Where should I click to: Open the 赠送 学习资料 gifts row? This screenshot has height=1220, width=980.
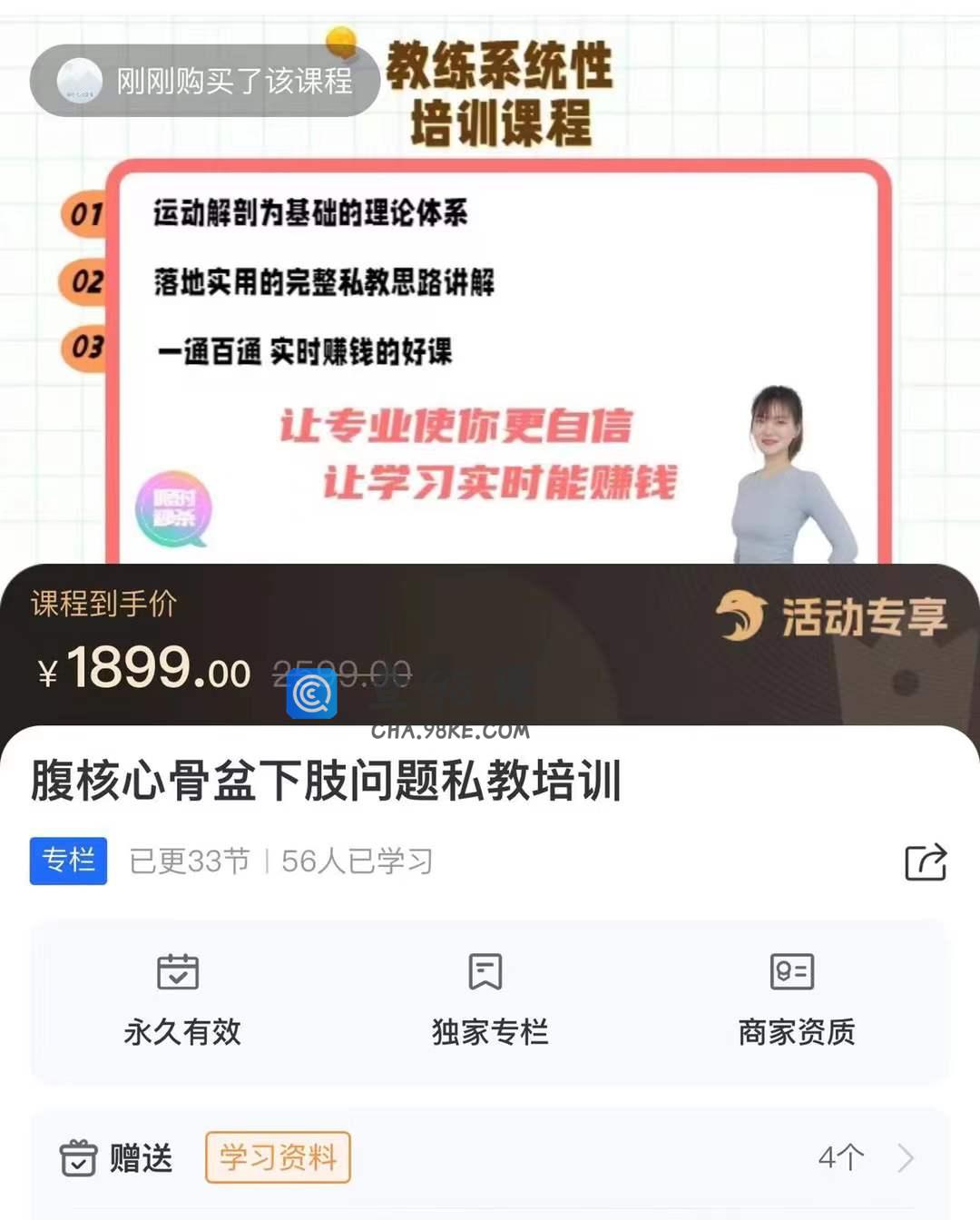coord(490,1157)
